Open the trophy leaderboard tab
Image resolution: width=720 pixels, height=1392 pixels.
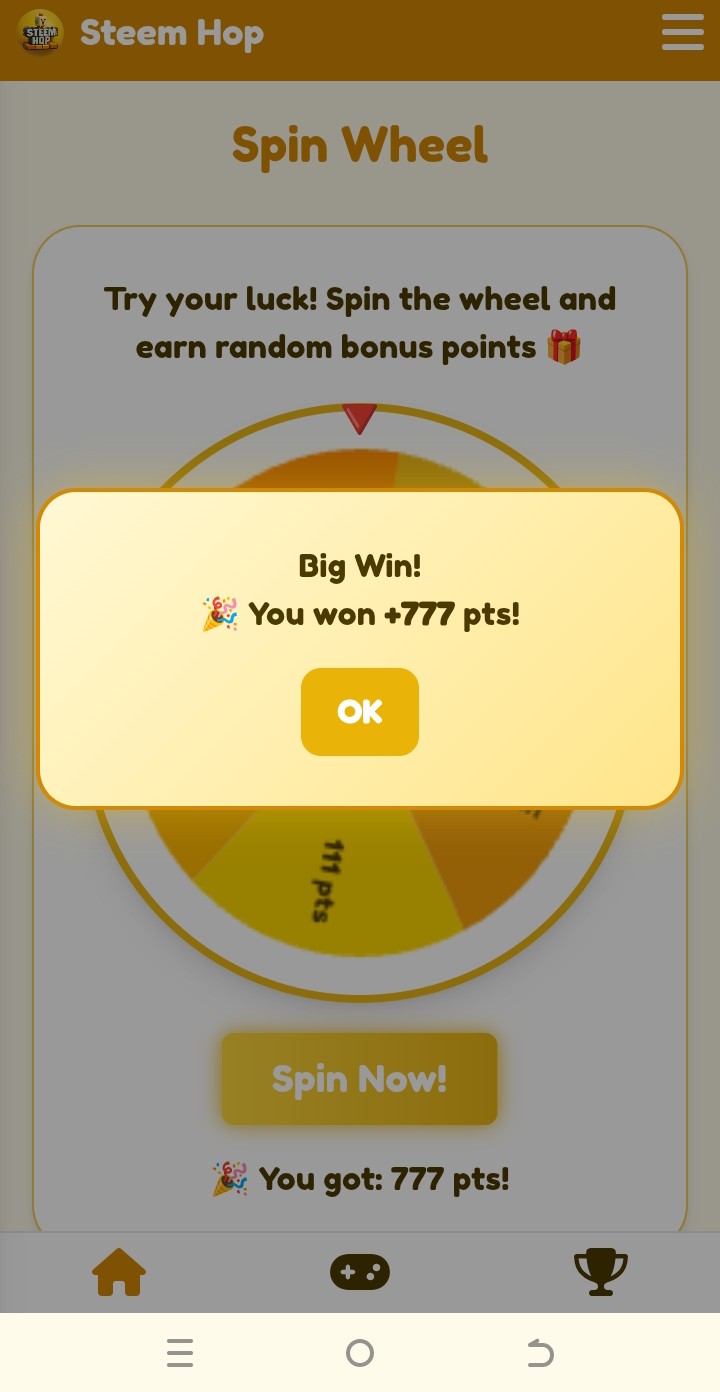pyautogui.click(x=600, y=1272)
